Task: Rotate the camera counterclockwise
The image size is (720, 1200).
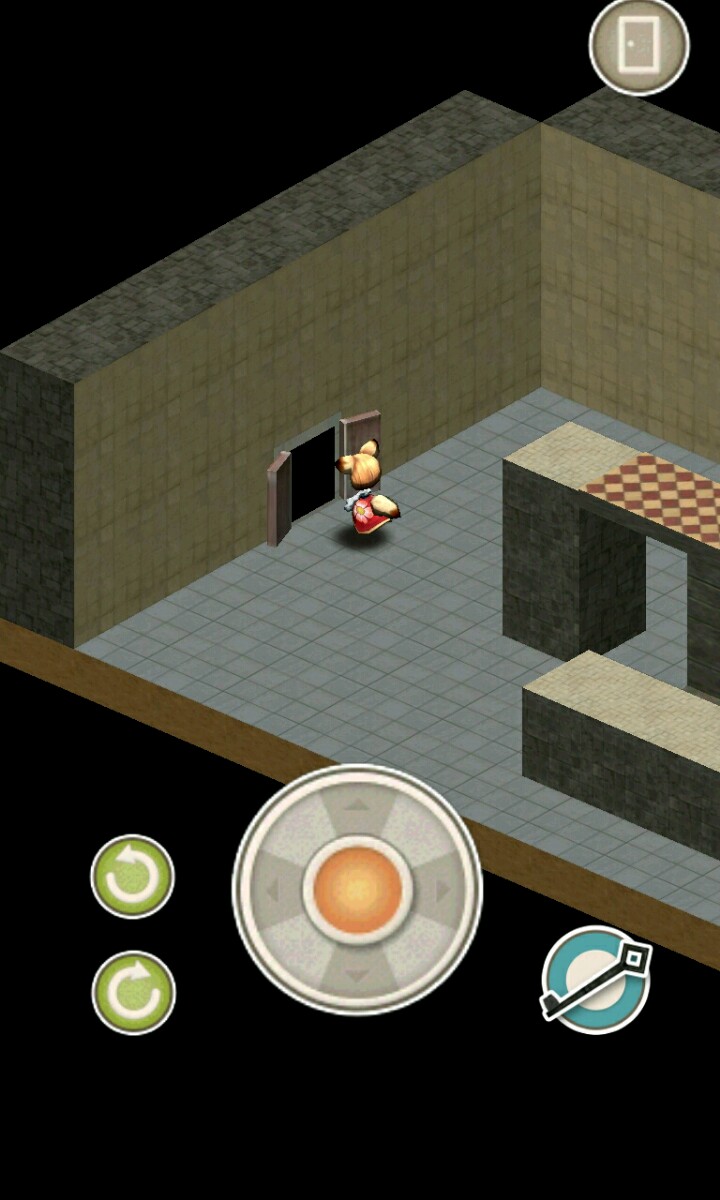Action: (x=132, y=877)
